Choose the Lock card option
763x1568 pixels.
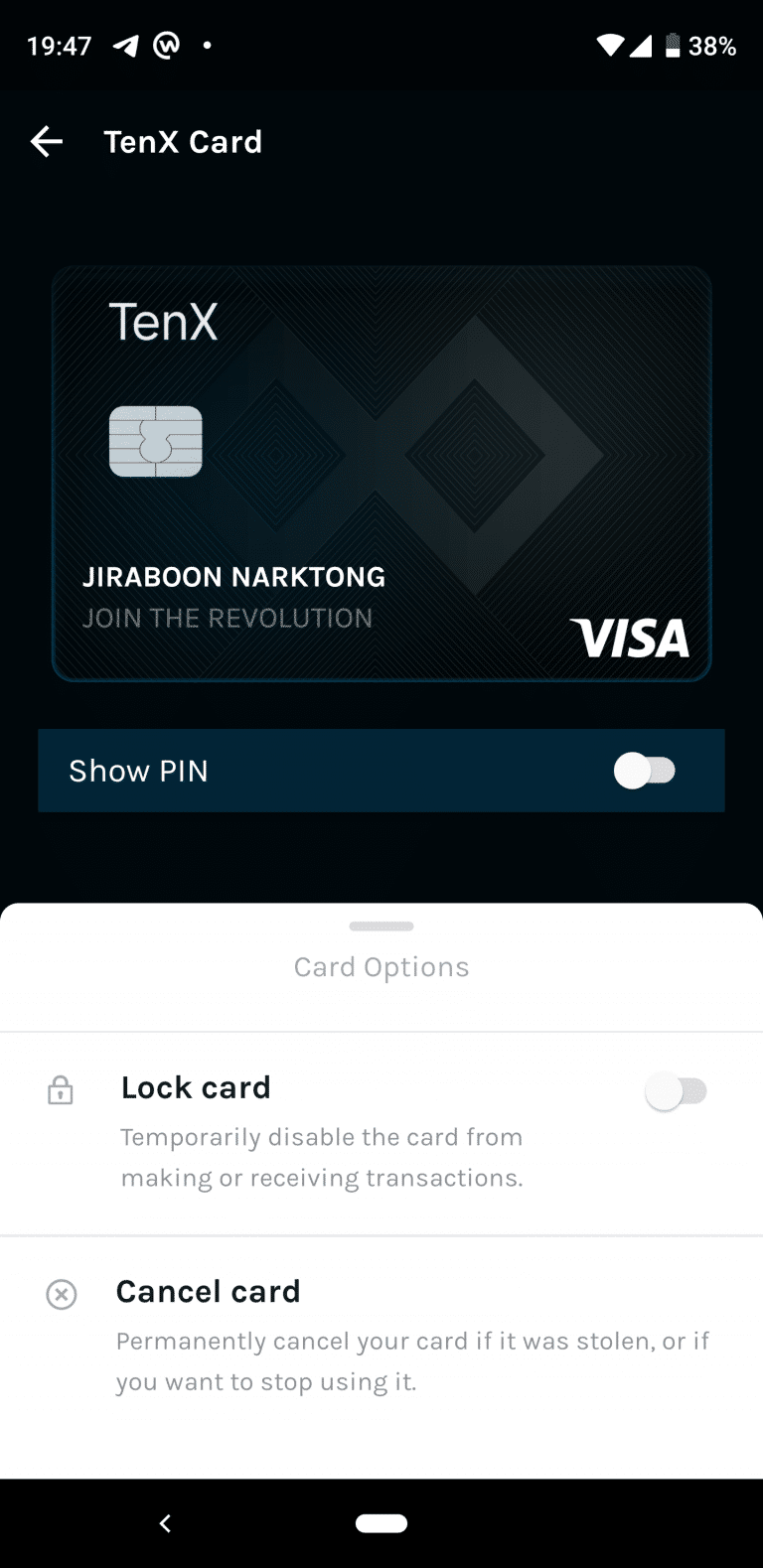click(196, 1086)
